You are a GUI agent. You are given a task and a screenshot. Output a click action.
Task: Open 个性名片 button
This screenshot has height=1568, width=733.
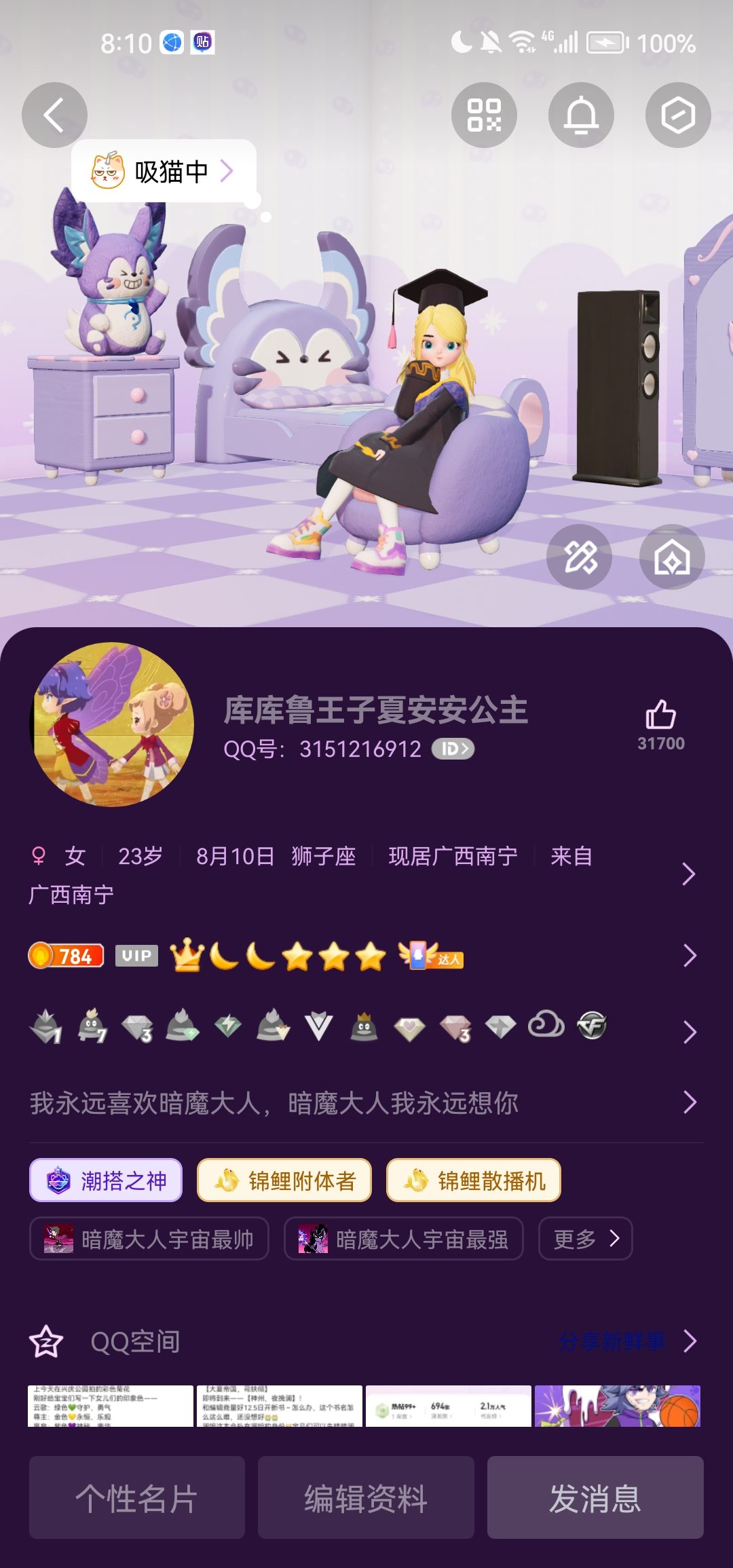coord(136,1497)
